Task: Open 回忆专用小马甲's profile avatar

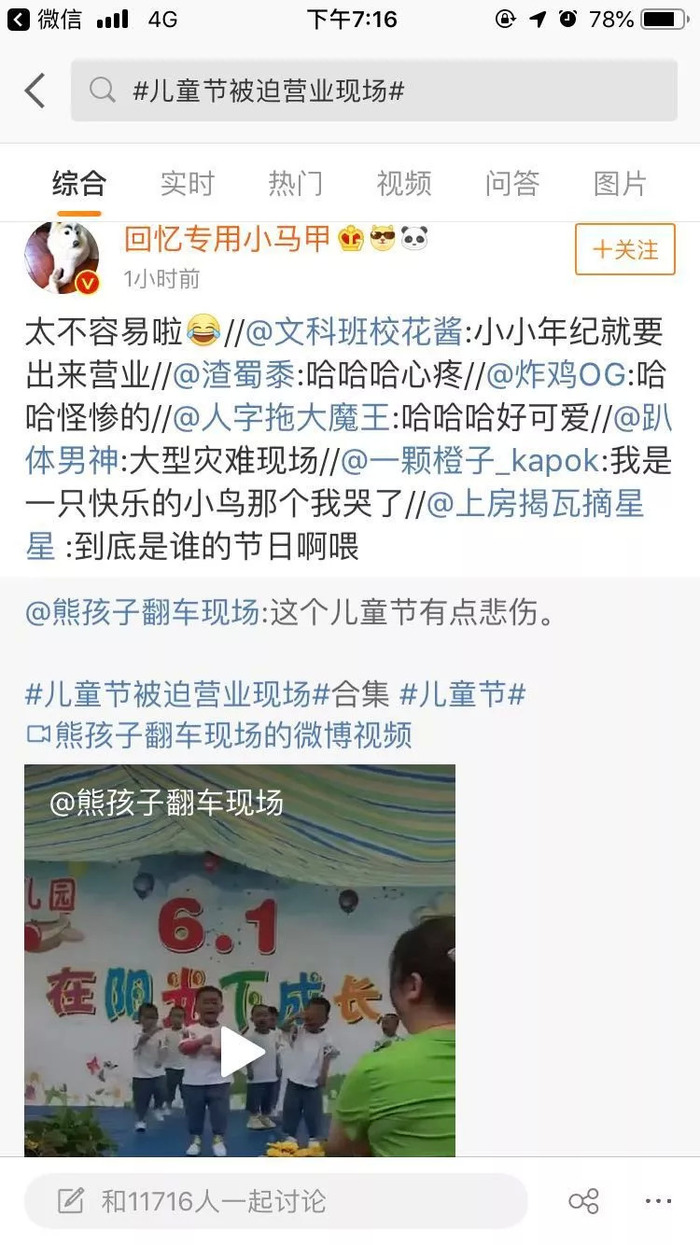Action: click(x=62, y=257)
